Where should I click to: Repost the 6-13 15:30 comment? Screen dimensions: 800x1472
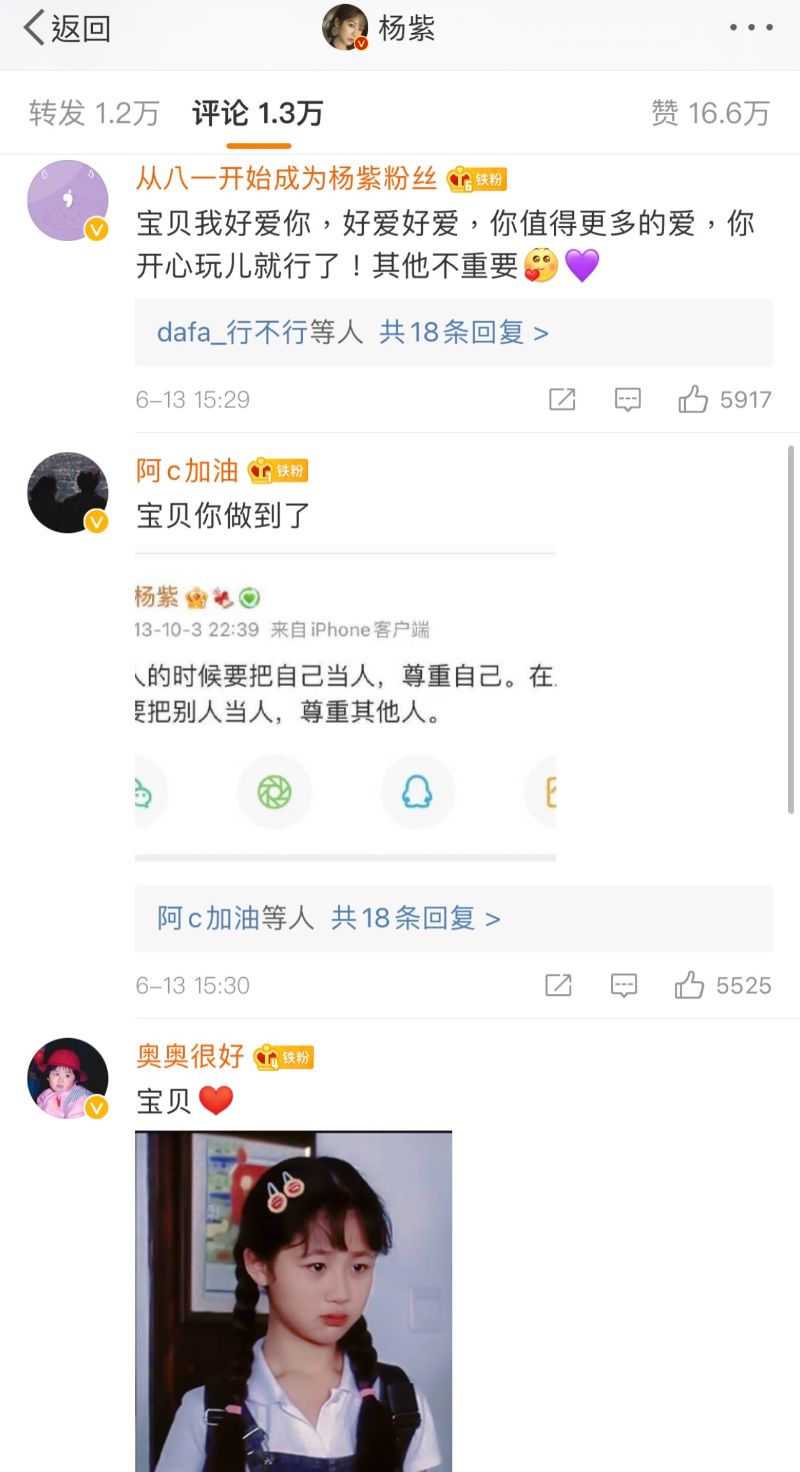click(558, 986)
